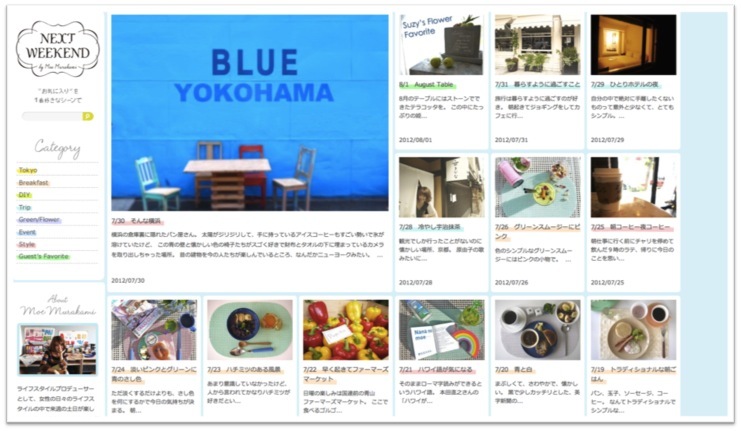Screen dimensions: 741x431
Task: Open the Trip category
Action: tap(25, 208)
